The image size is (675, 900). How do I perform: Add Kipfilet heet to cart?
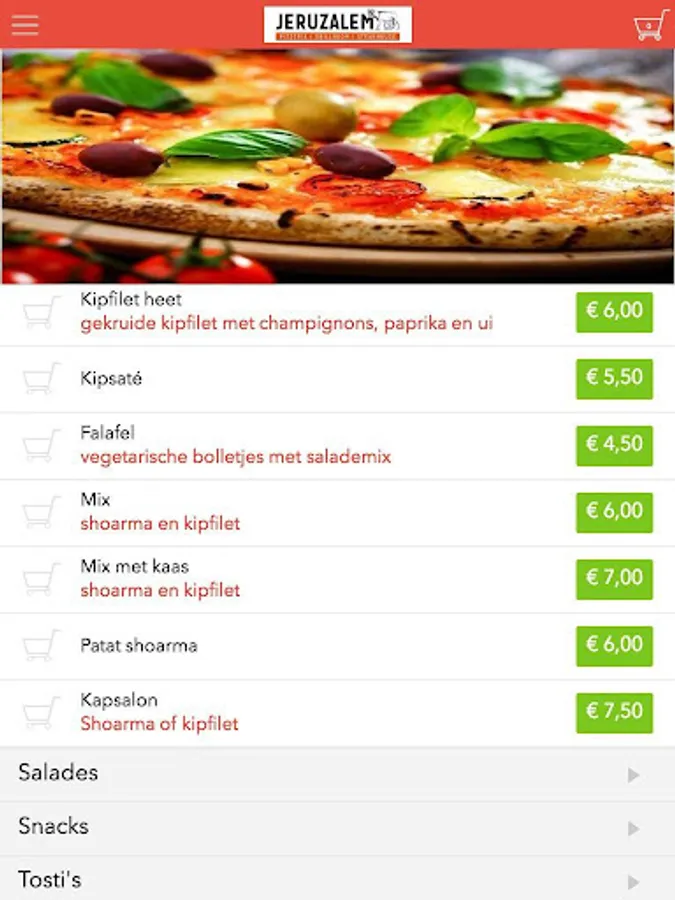[x=40, y=312]
